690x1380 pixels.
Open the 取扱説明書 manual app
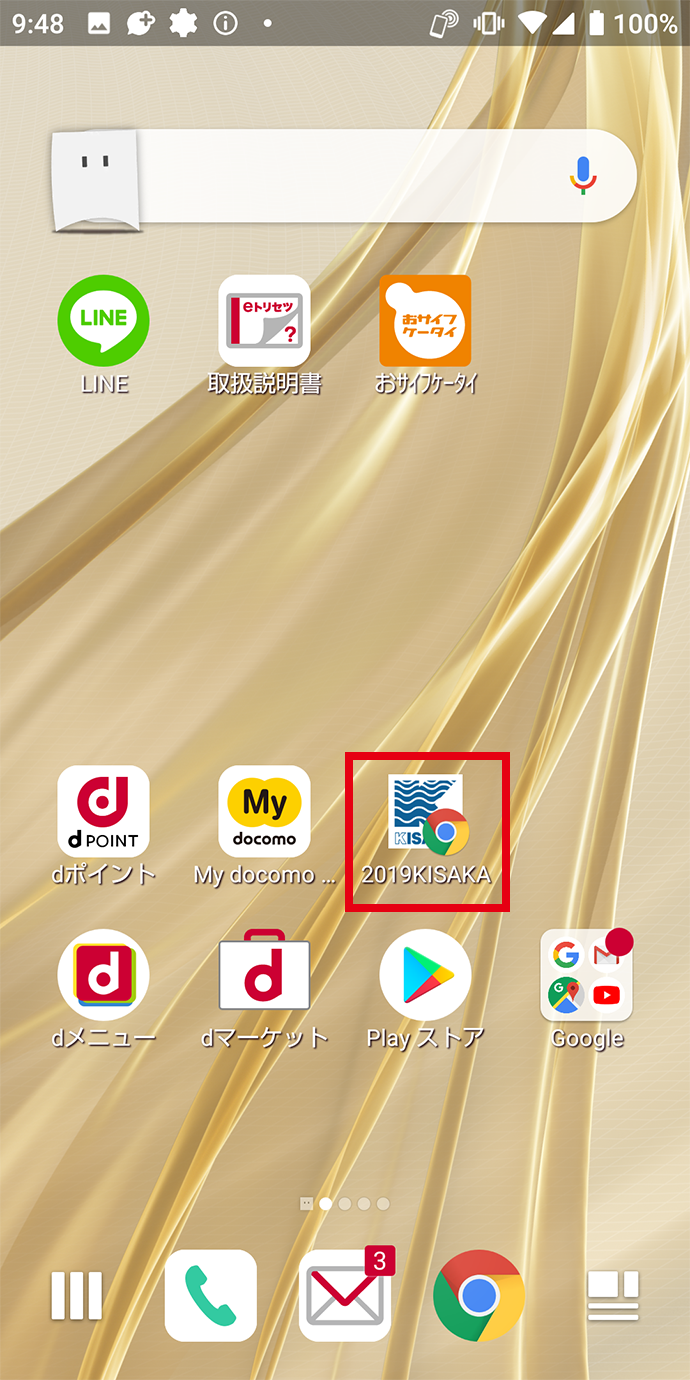(x=264, y=321)
